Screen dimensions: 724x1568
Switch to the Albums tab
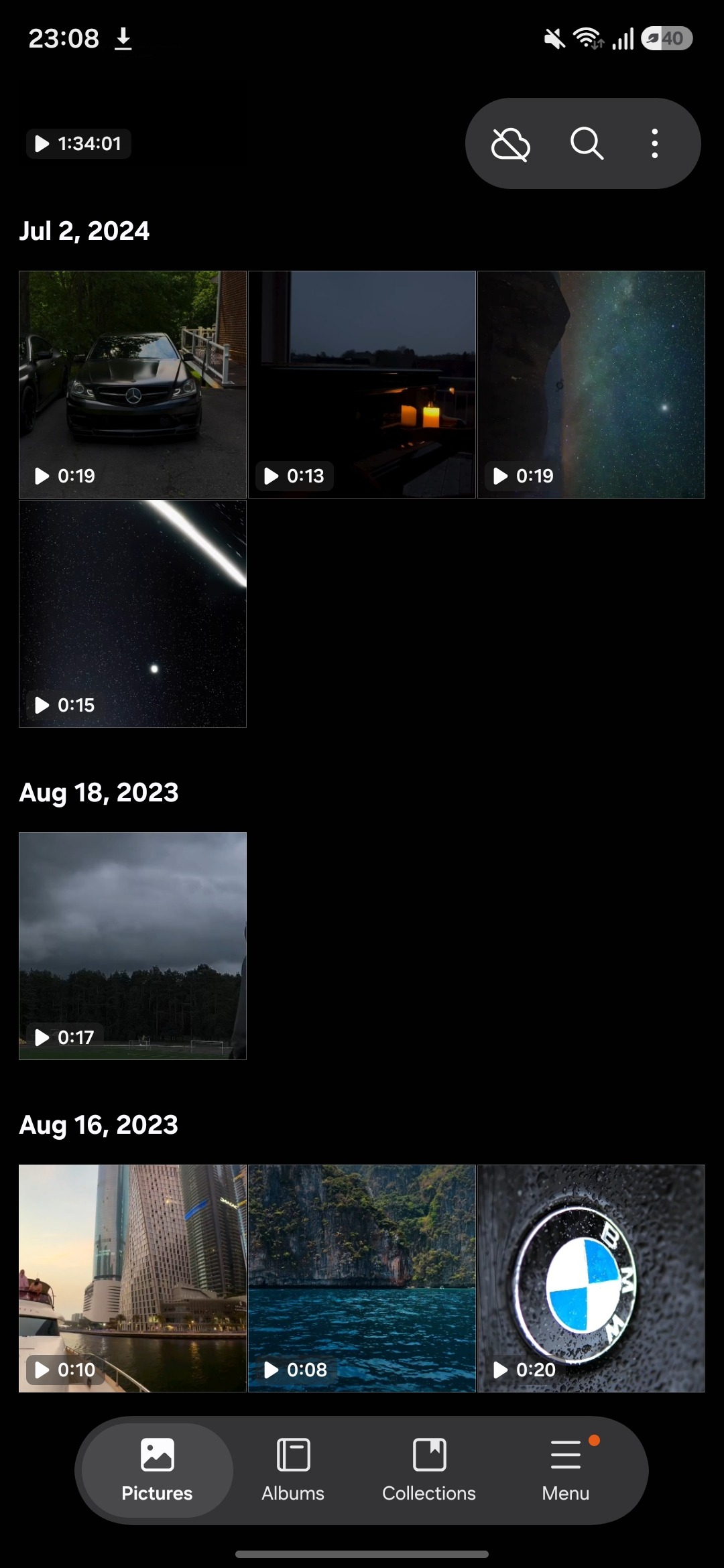(x=293, y=1470)
